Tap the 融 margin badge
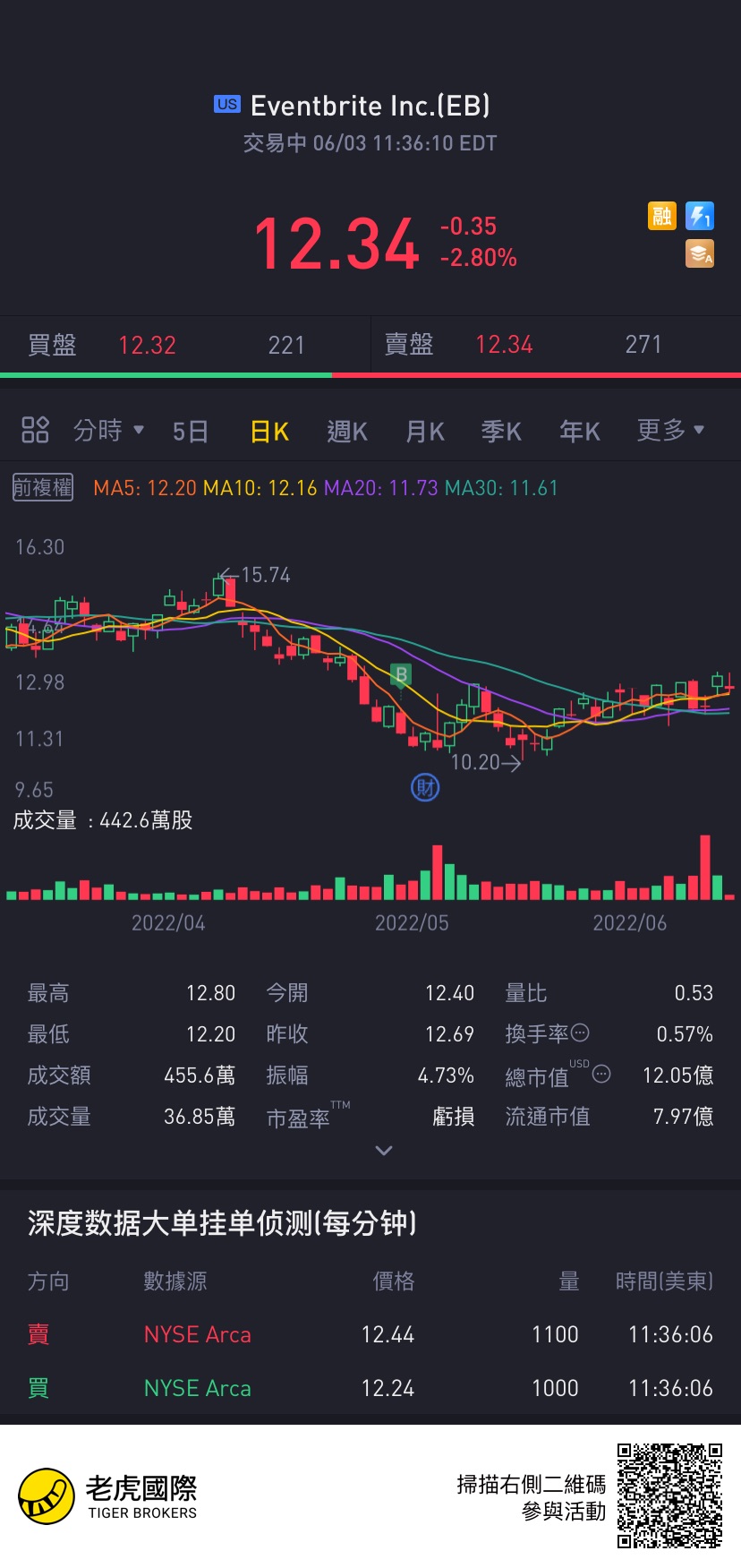This screenshot has height=1568, width=741. [x=661, y=216]
